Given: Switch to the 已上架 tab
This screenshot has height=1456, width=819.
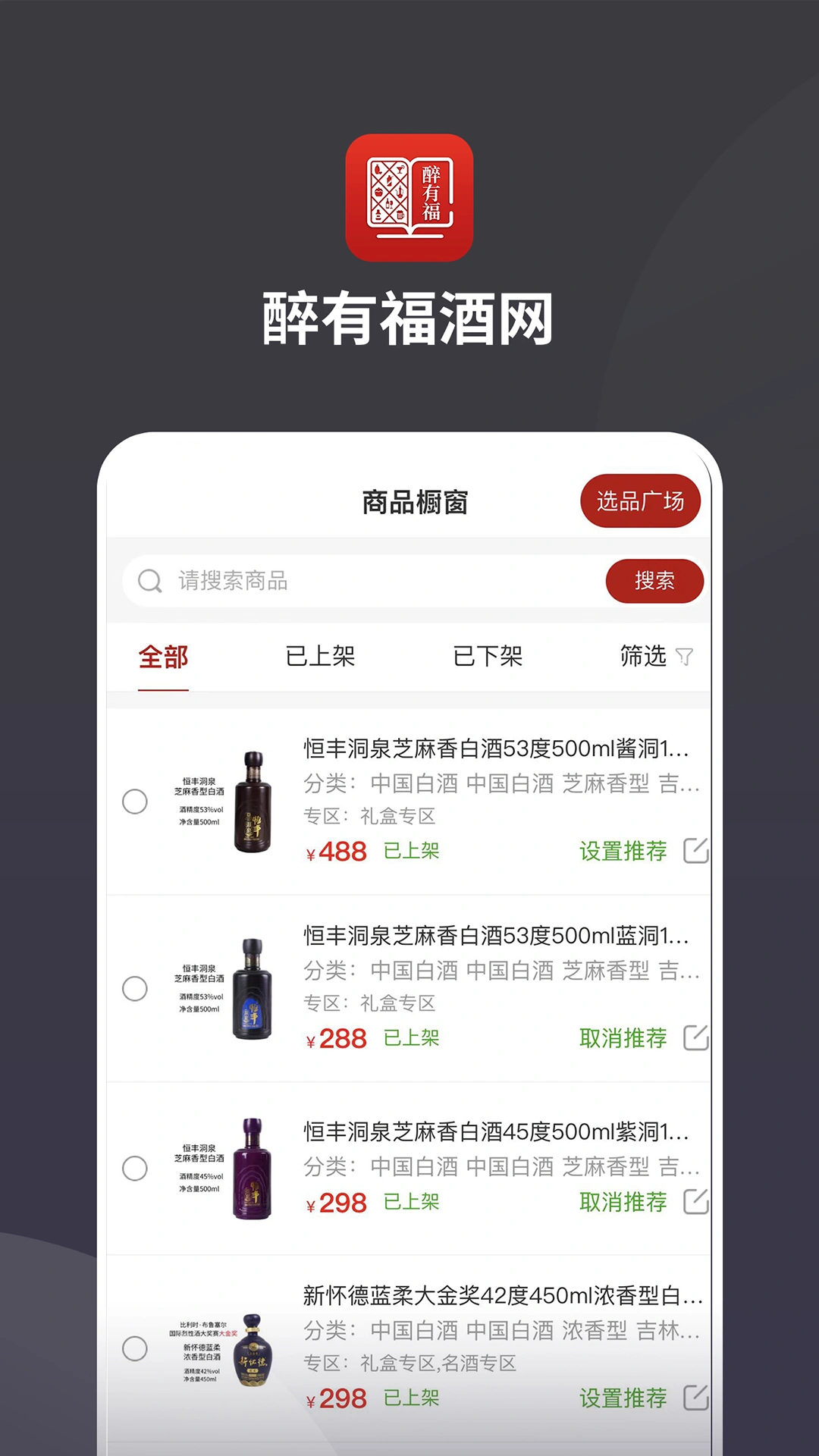Looking at the screenshot, I should click(322, 658).
